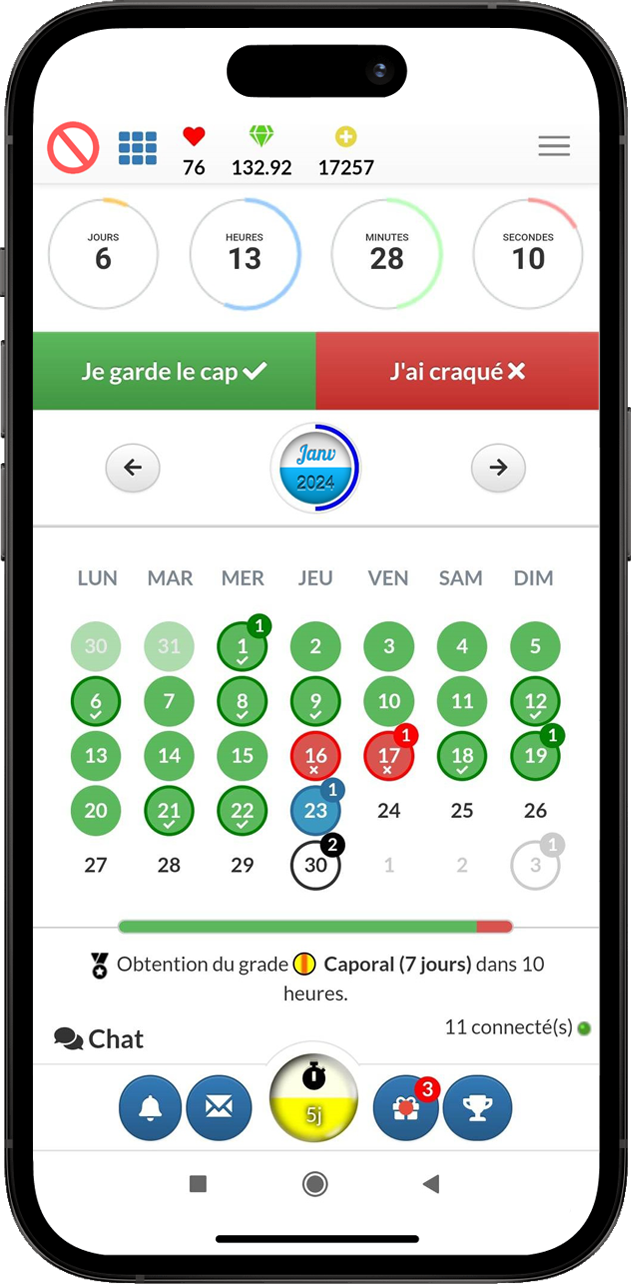Open the messages envelope

[x=218, y=1108]
